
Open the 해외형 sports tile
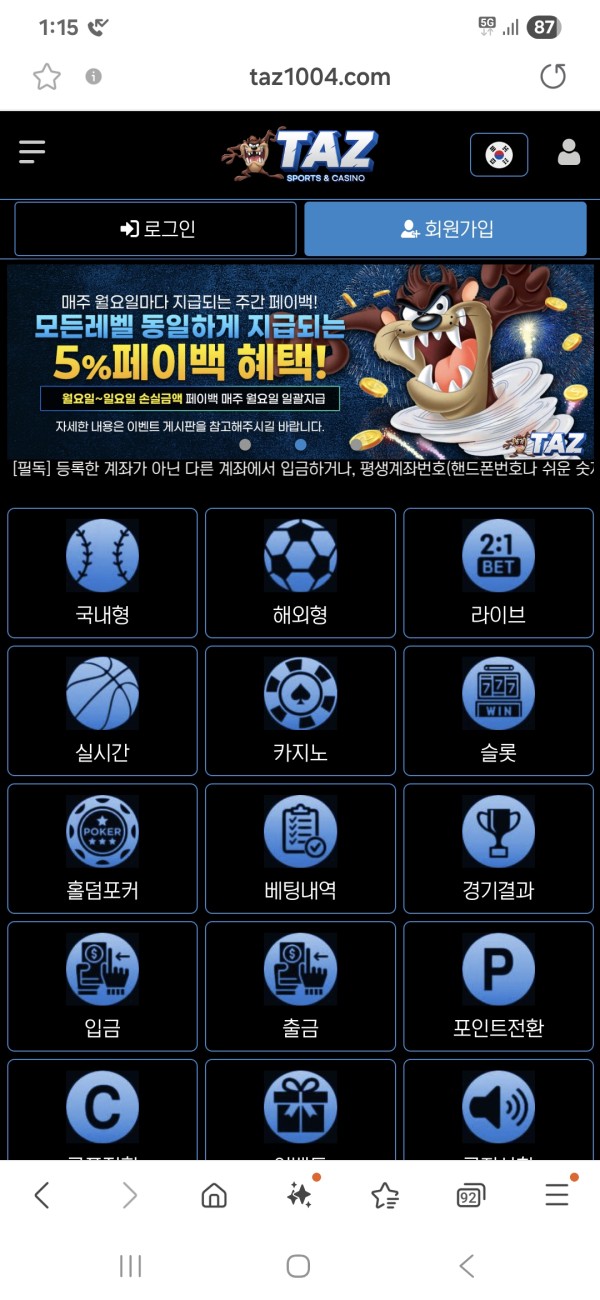[300, 572]
